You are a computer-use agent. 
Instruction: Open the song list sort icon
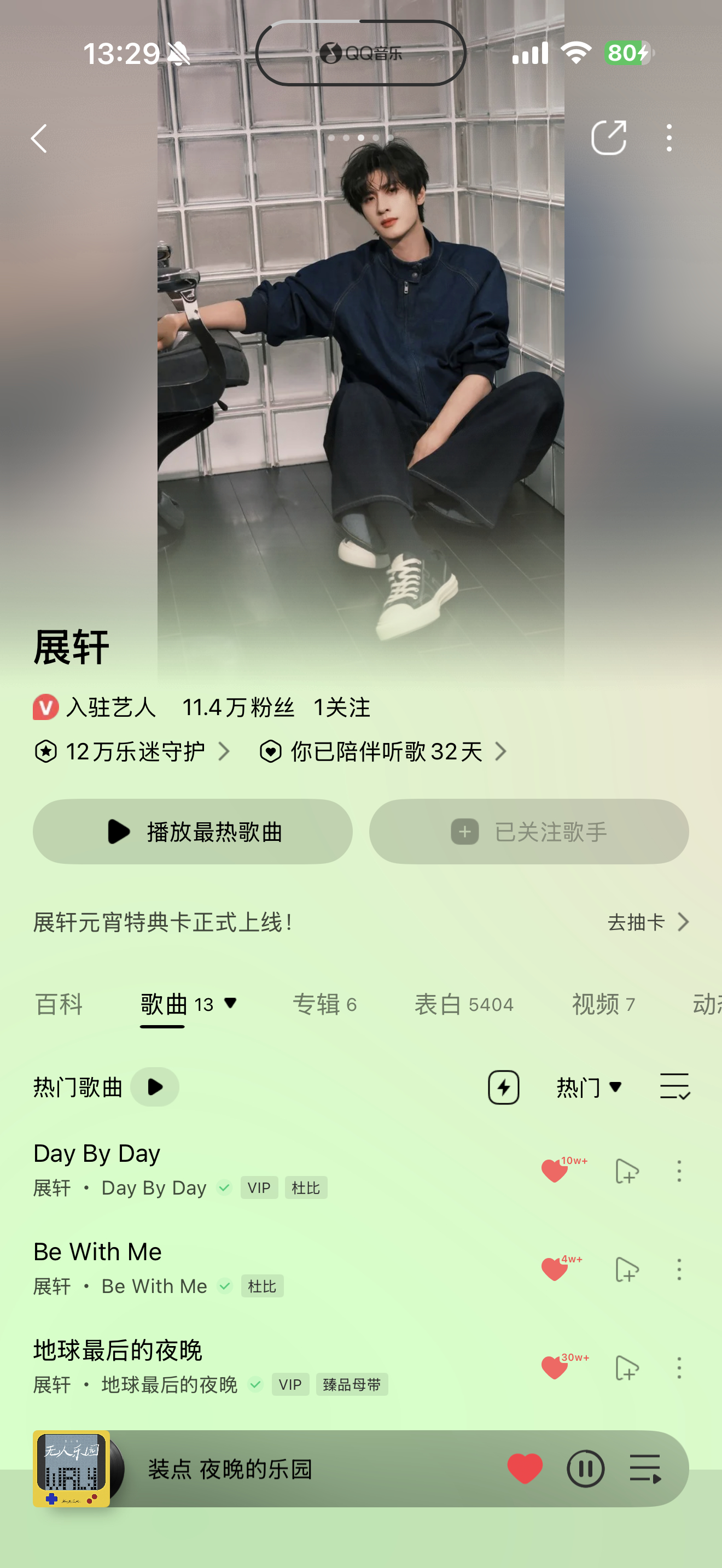[676, 1087]
